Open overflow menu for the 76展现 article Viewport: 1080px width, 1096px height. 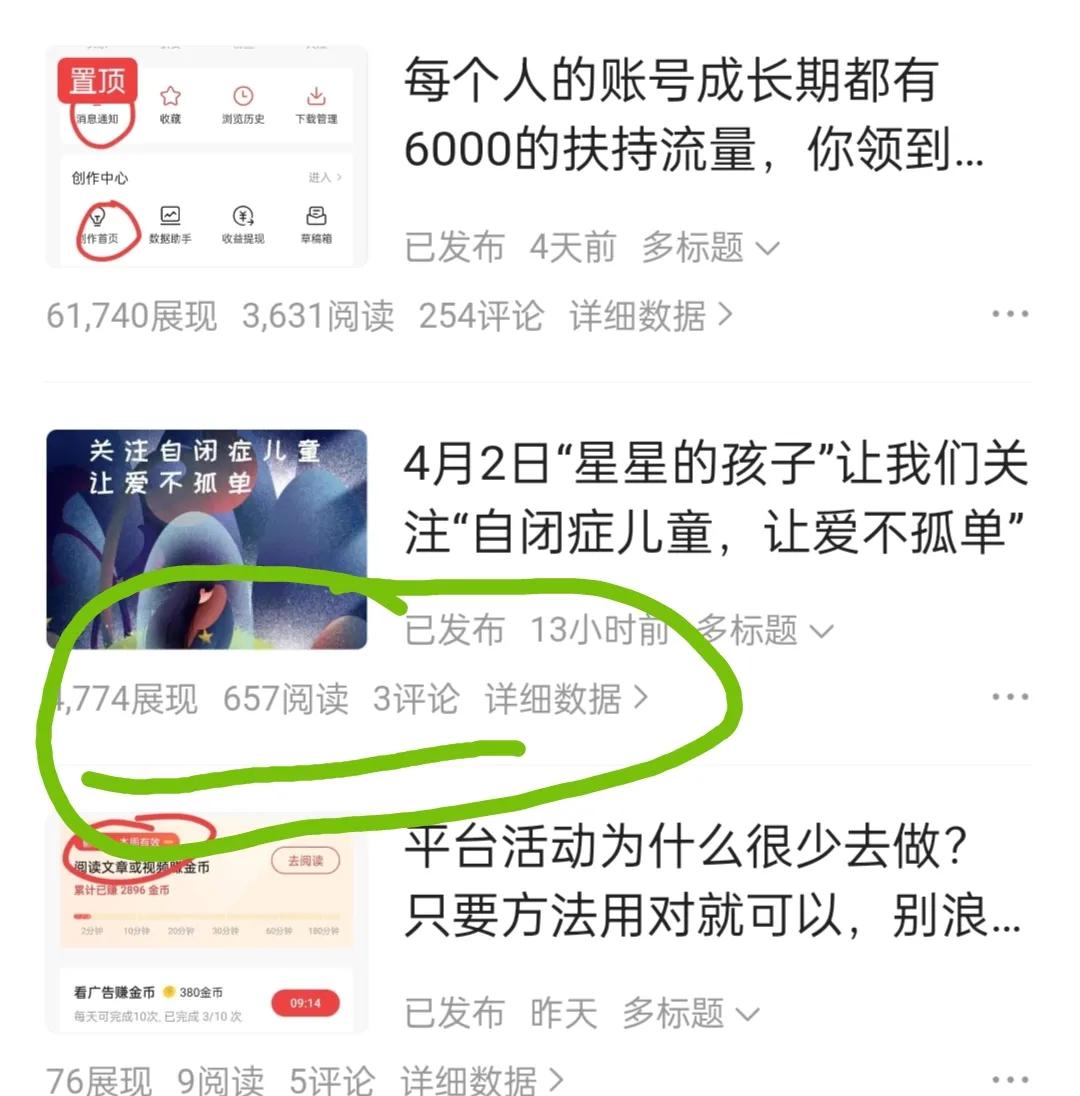click(x=1009, y=1080)
